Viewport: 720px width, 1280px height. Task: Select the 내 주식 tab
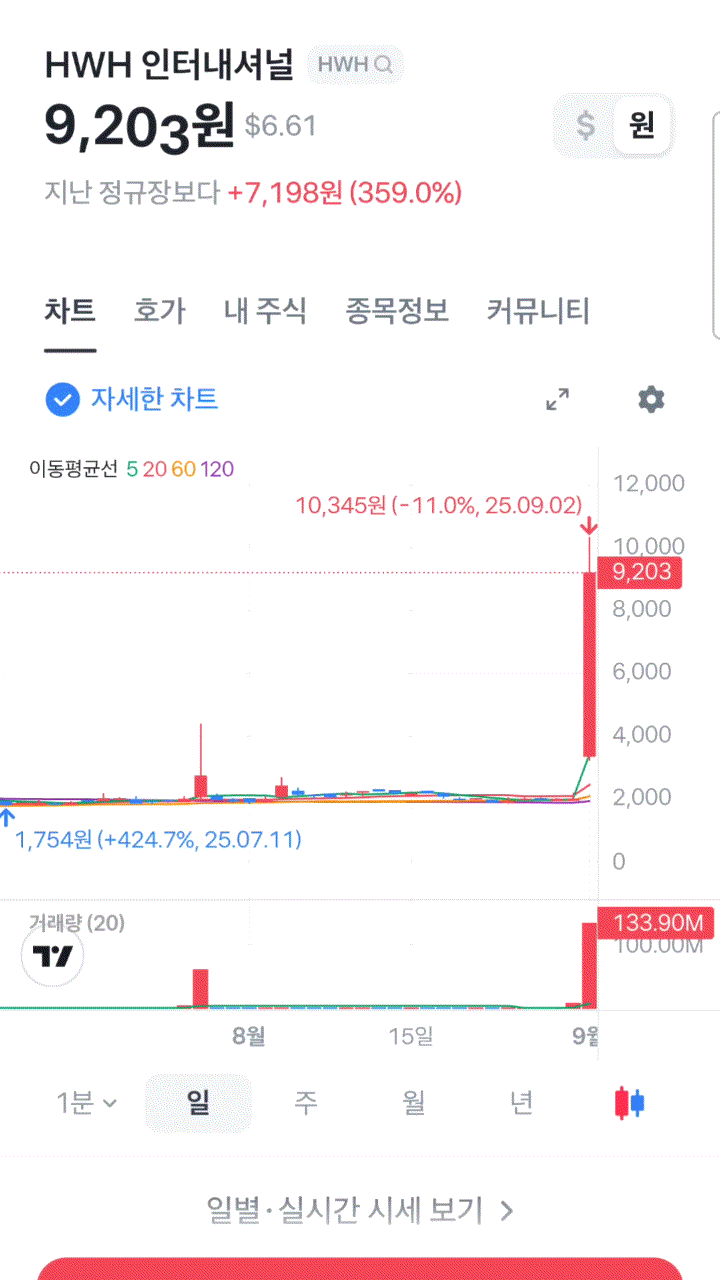(x=266, y=312)
